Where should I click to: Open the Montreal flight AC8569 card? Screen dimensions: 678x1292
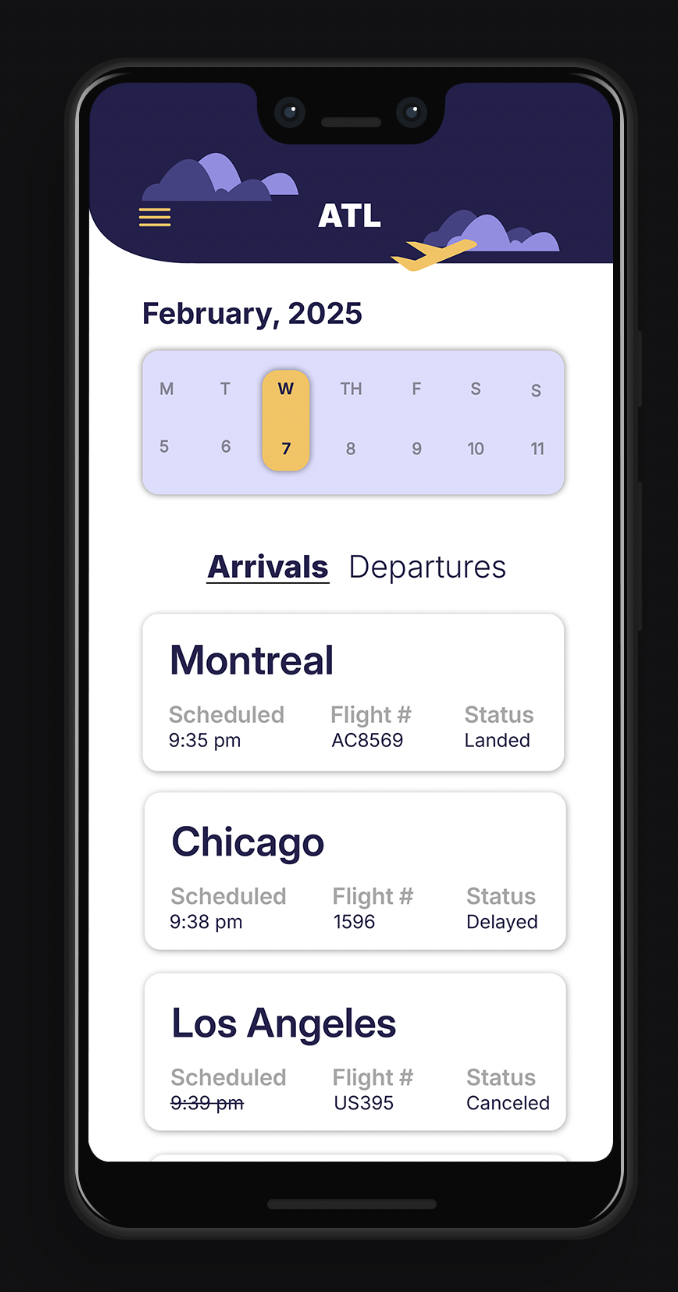point(353,692)
